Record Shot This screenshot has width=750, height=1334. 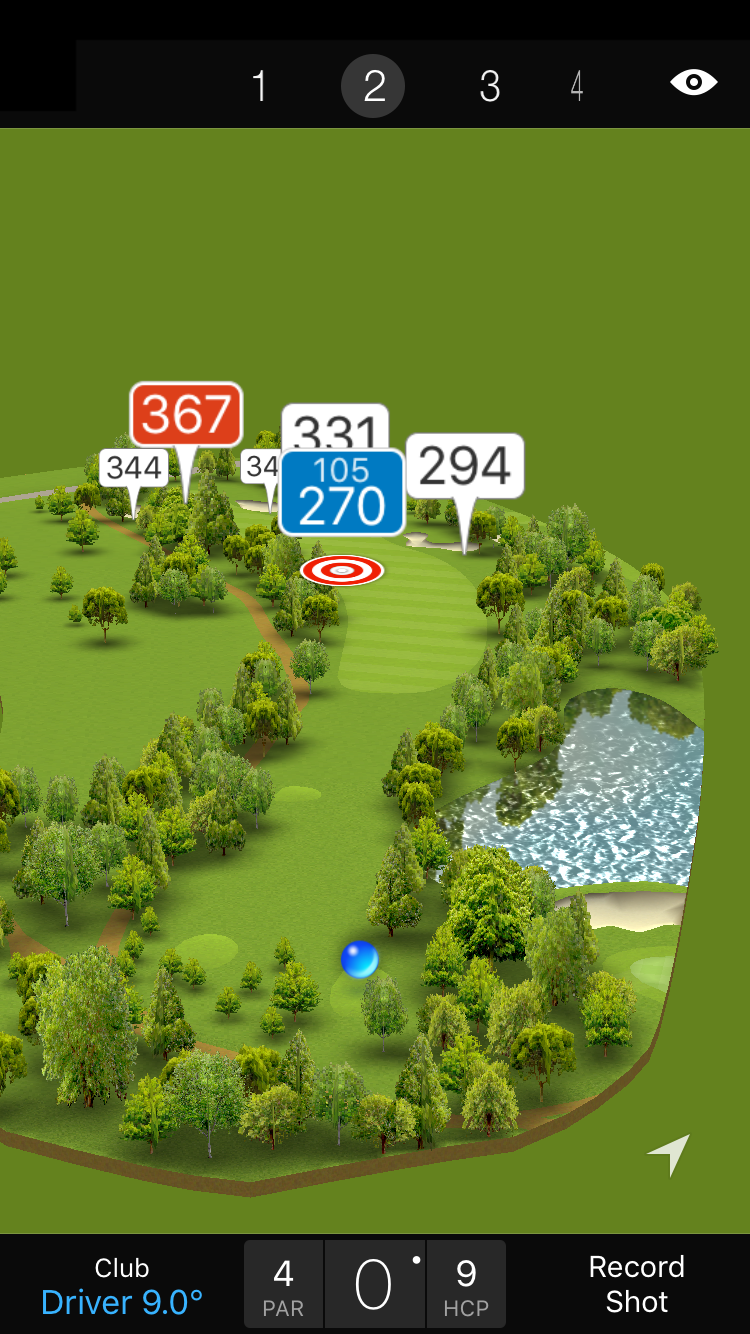click(636, 1285)
